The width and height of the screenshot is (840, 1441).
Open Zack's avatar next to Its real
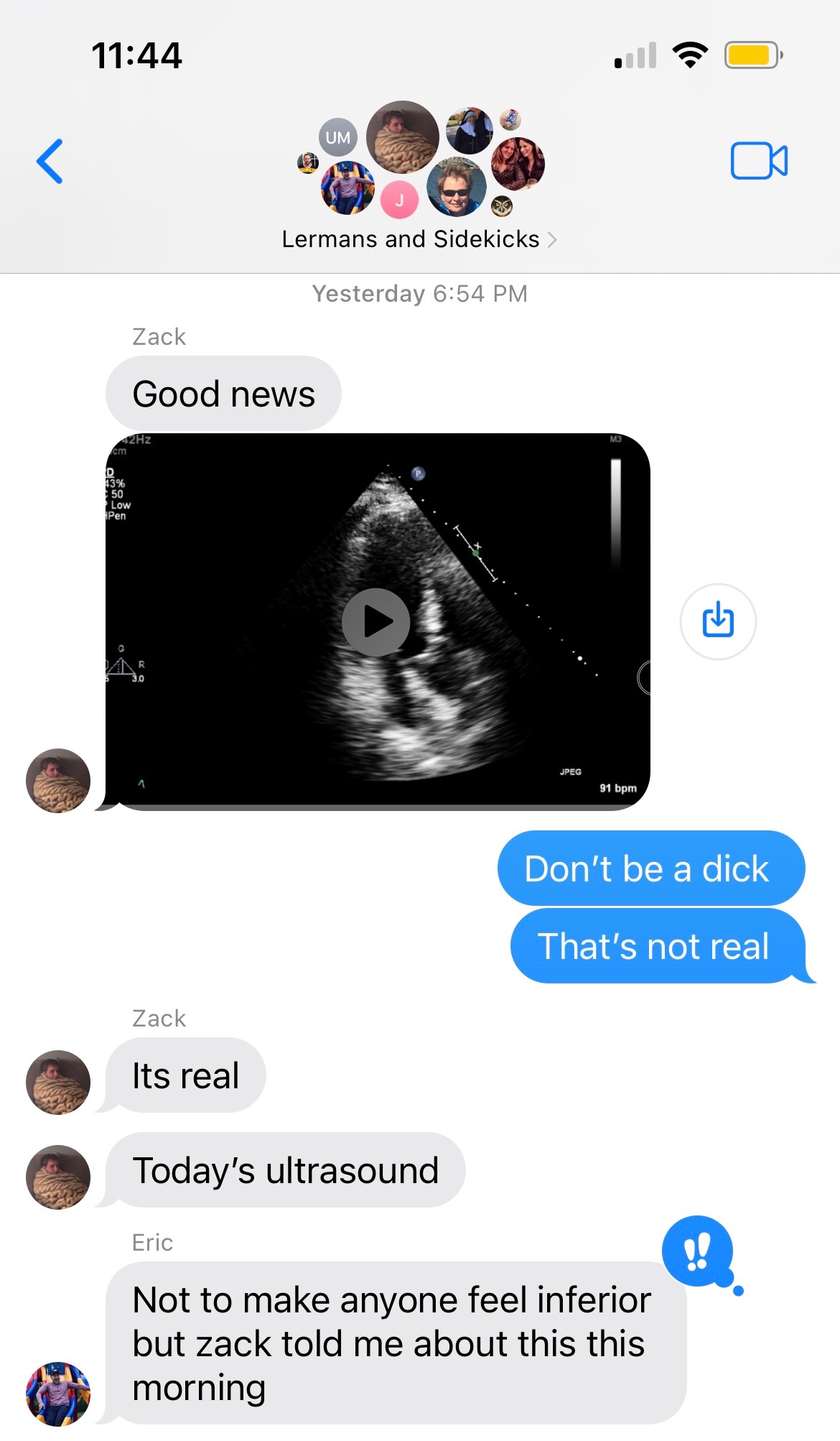point(58,1082)
